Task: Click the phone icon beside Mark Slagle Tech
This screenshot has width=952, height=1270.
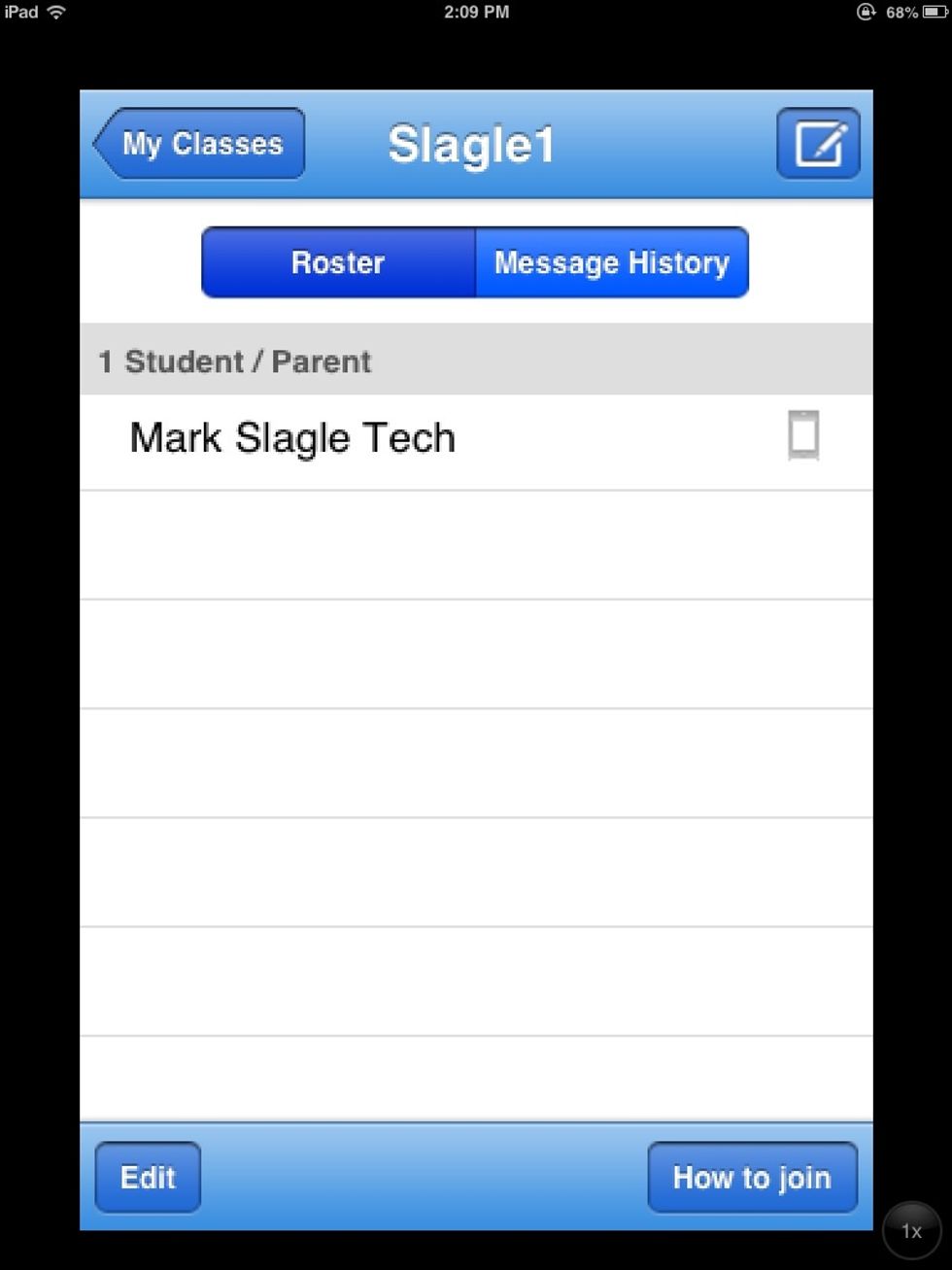Action: (802, 436)
